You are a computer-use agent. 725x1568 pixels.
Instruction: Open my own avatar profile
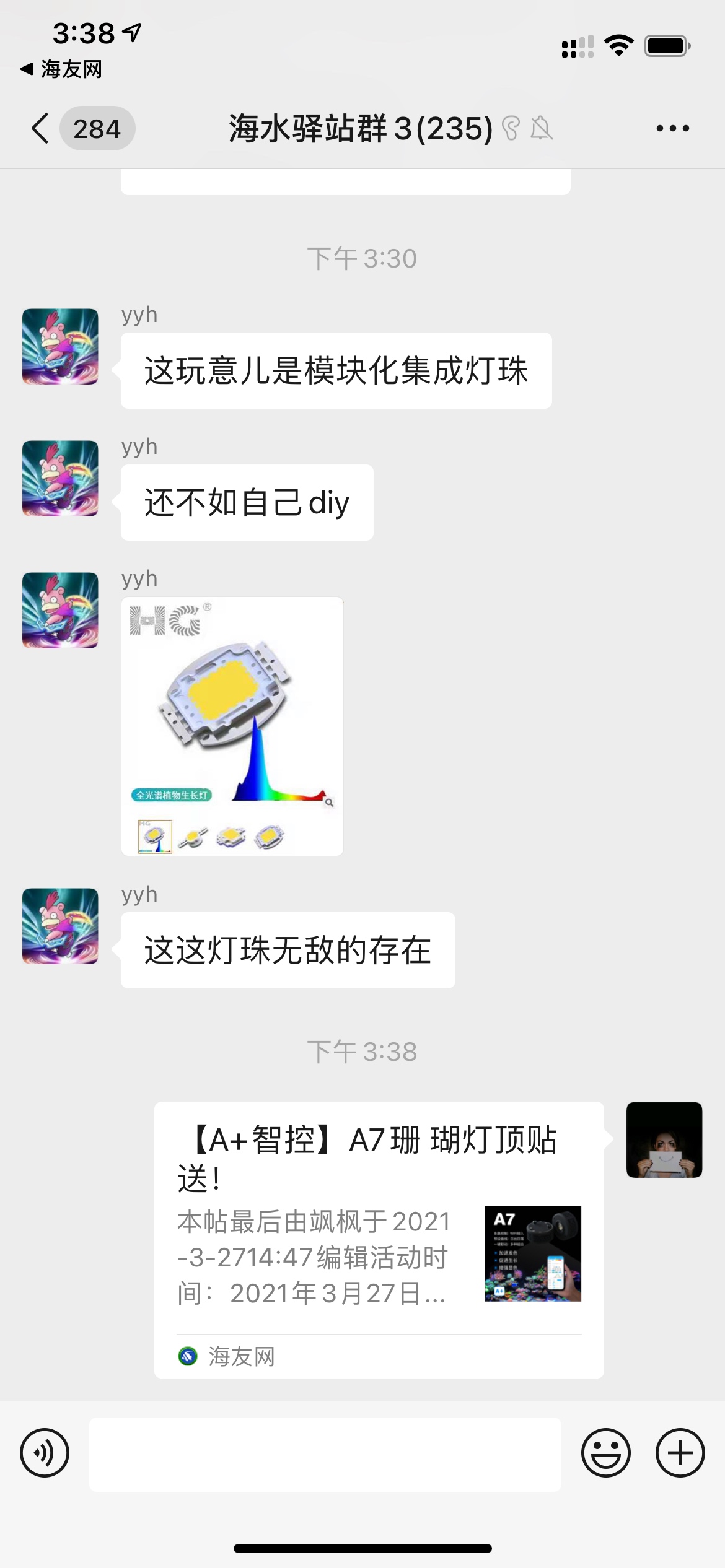point(664,1139)
